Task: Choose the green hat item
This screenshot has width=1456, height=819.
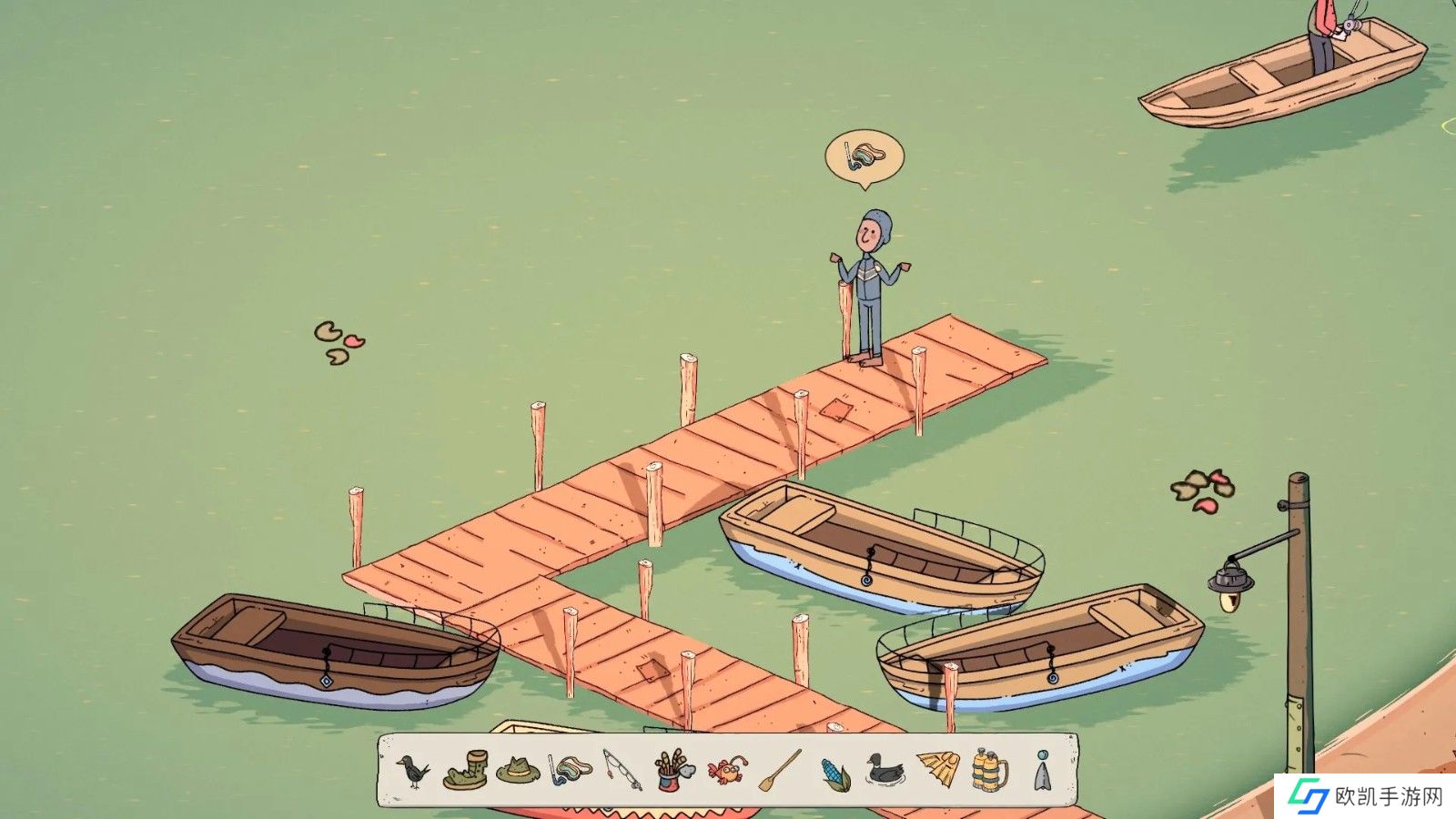Action: (518, 772)
